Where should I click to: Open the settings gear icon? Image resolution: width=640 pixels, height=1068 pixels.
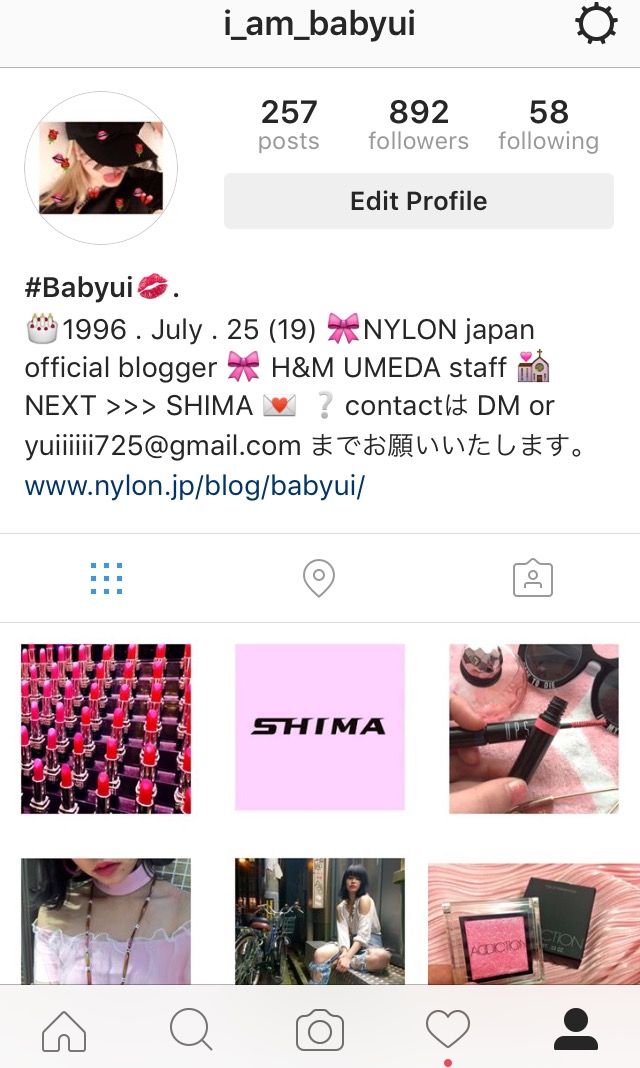click(x=596, y=25)
